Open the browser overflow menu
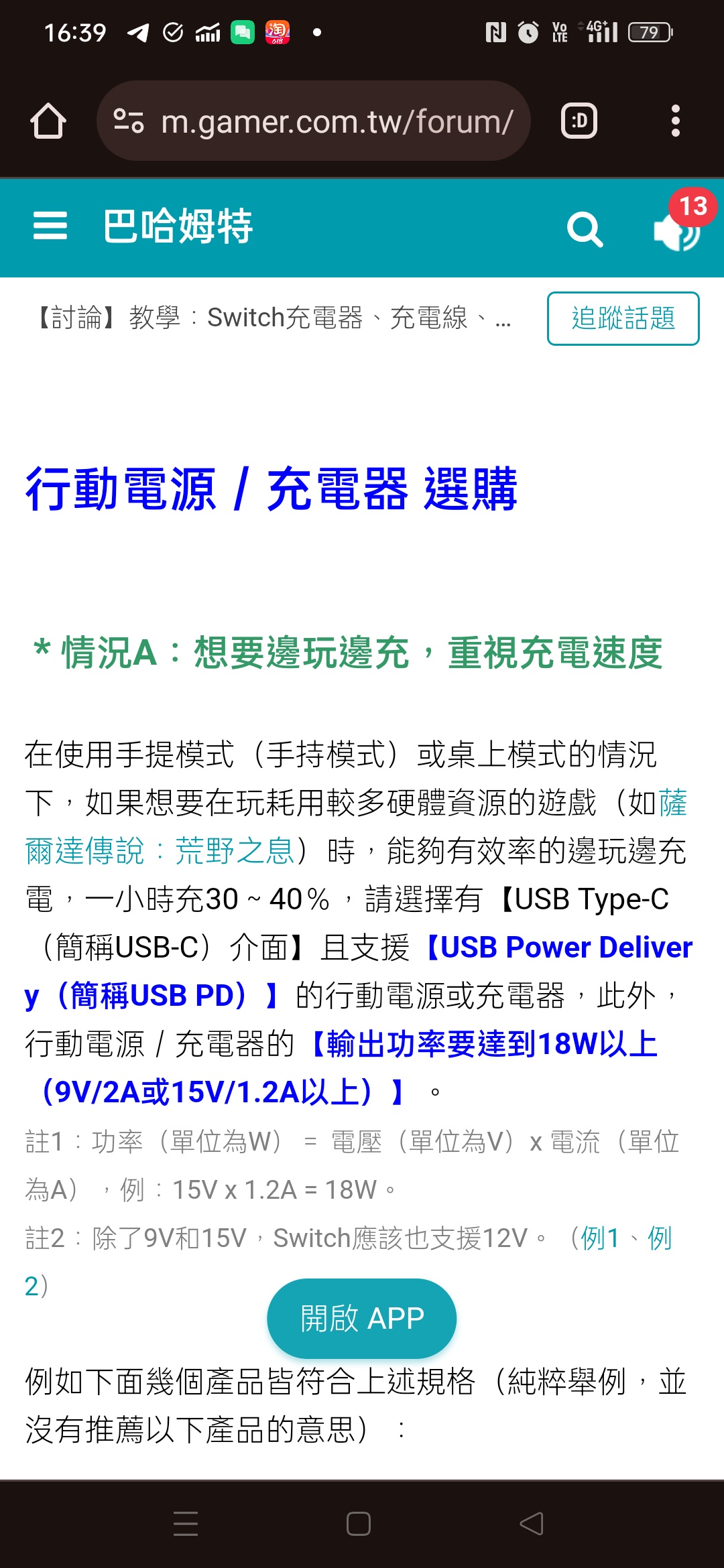The image size is (724, 1568). tap(675, 121)
